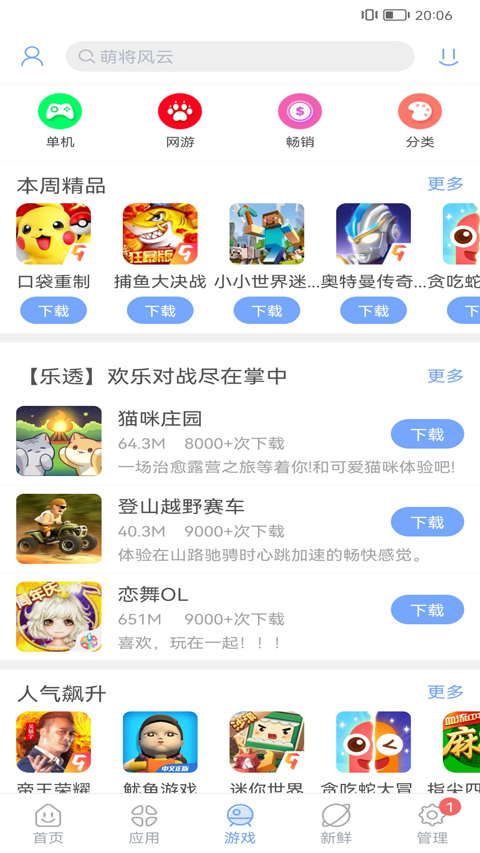Go to the 管理 tab
The width and height of the screenshot is (480, 853).
(432, 824)
